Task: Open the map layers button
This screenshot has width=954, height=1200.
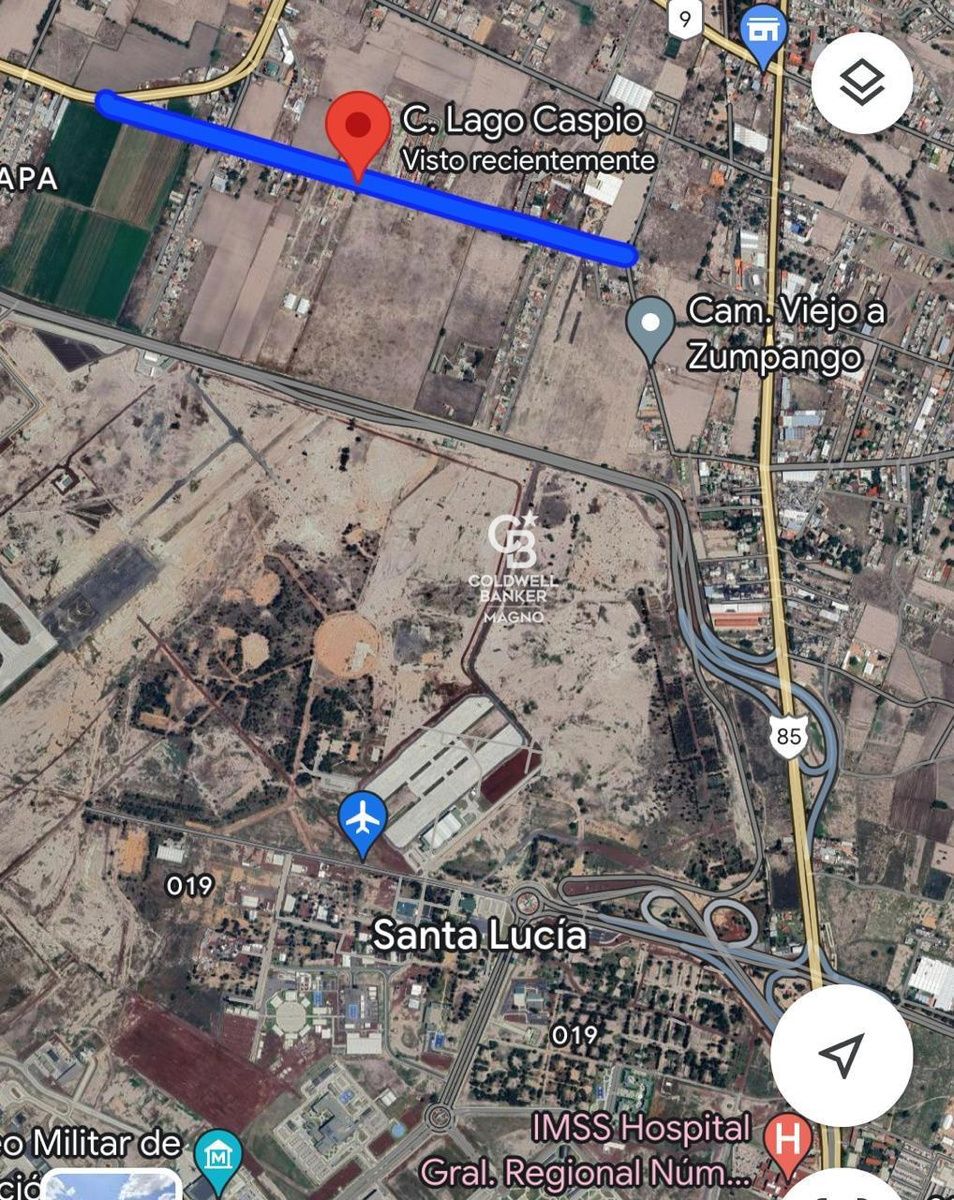Action: [x=861, y=83]
